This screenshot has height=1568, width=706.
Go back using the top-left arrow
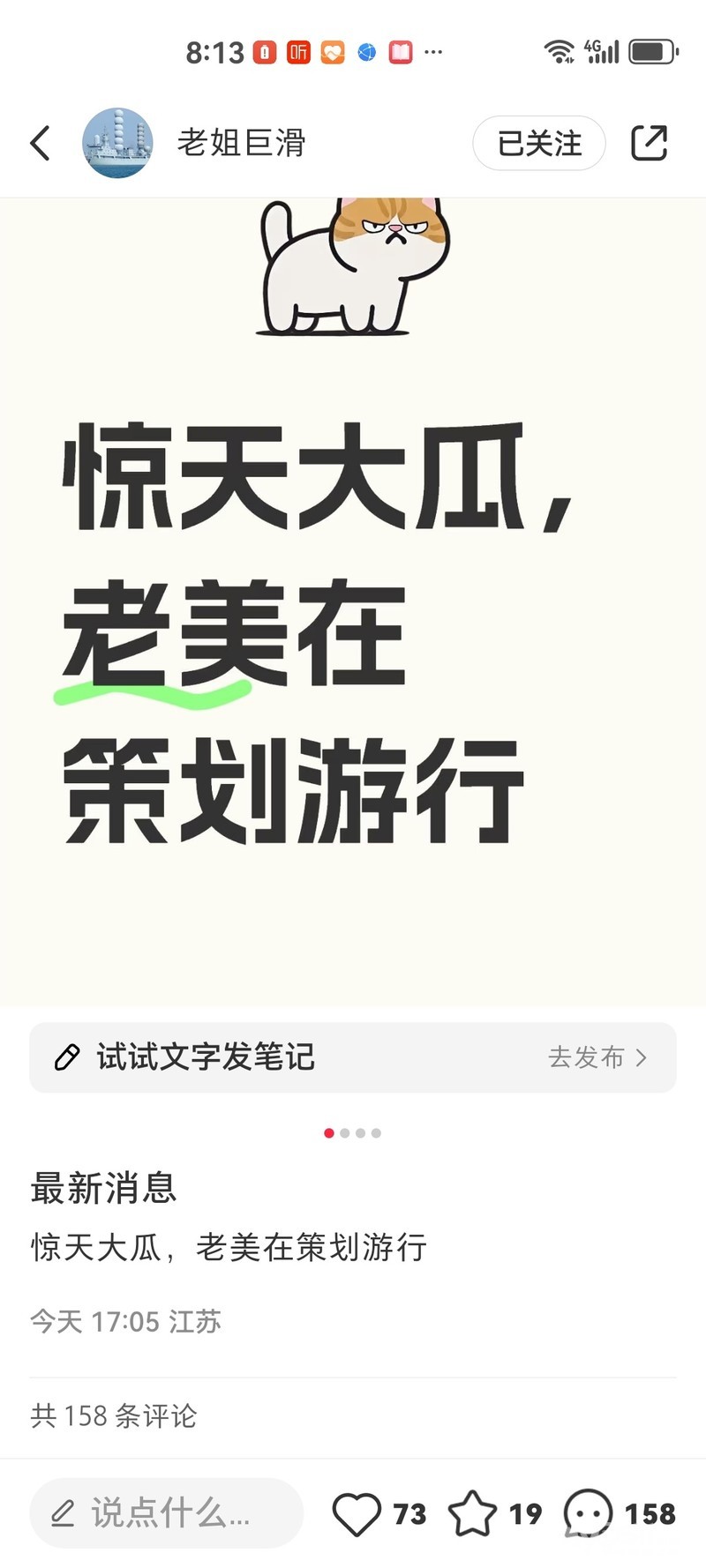41,143
